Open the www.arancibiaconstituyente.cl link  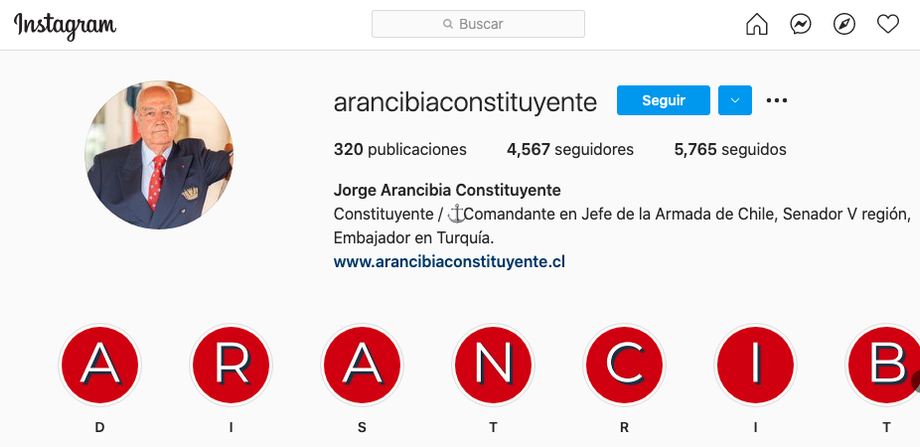click(449, 261)
